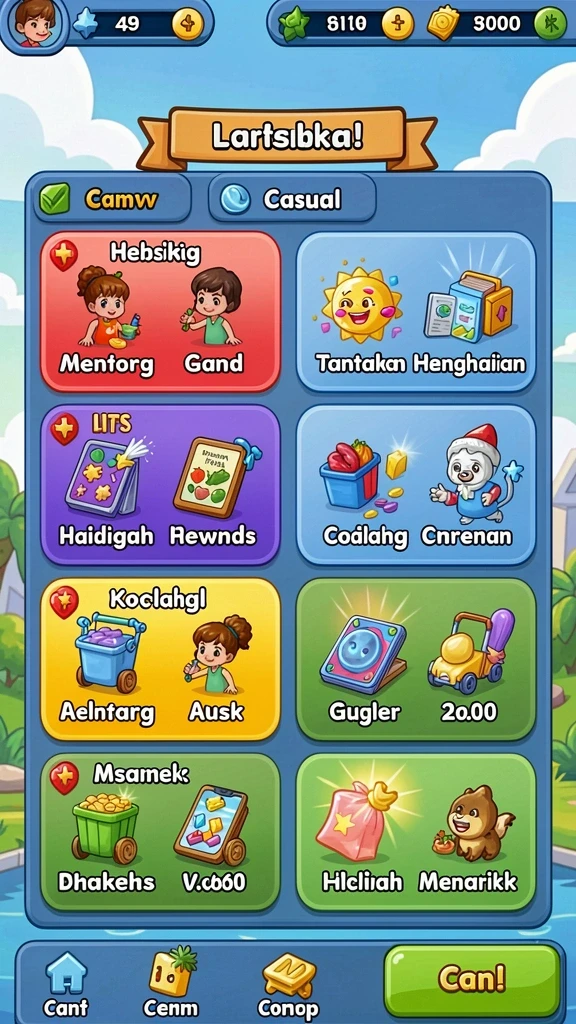This screenshot has width=576, height=1024.
Task: Open the yellow Koclahgl card
Action: [x=161, y=659]
